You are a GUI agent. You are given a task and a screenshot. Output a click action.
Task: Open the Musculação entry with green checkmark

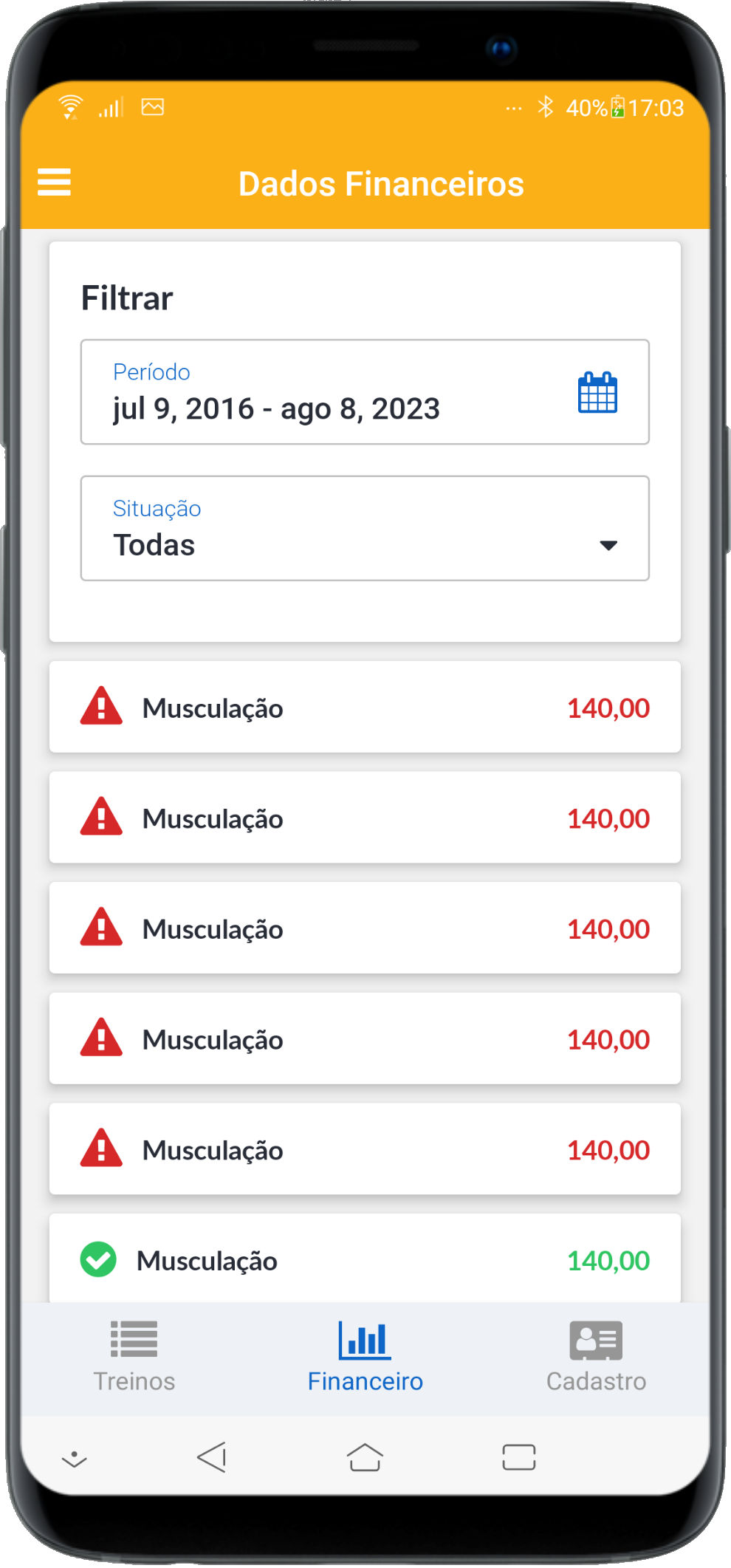[365, 1259]
